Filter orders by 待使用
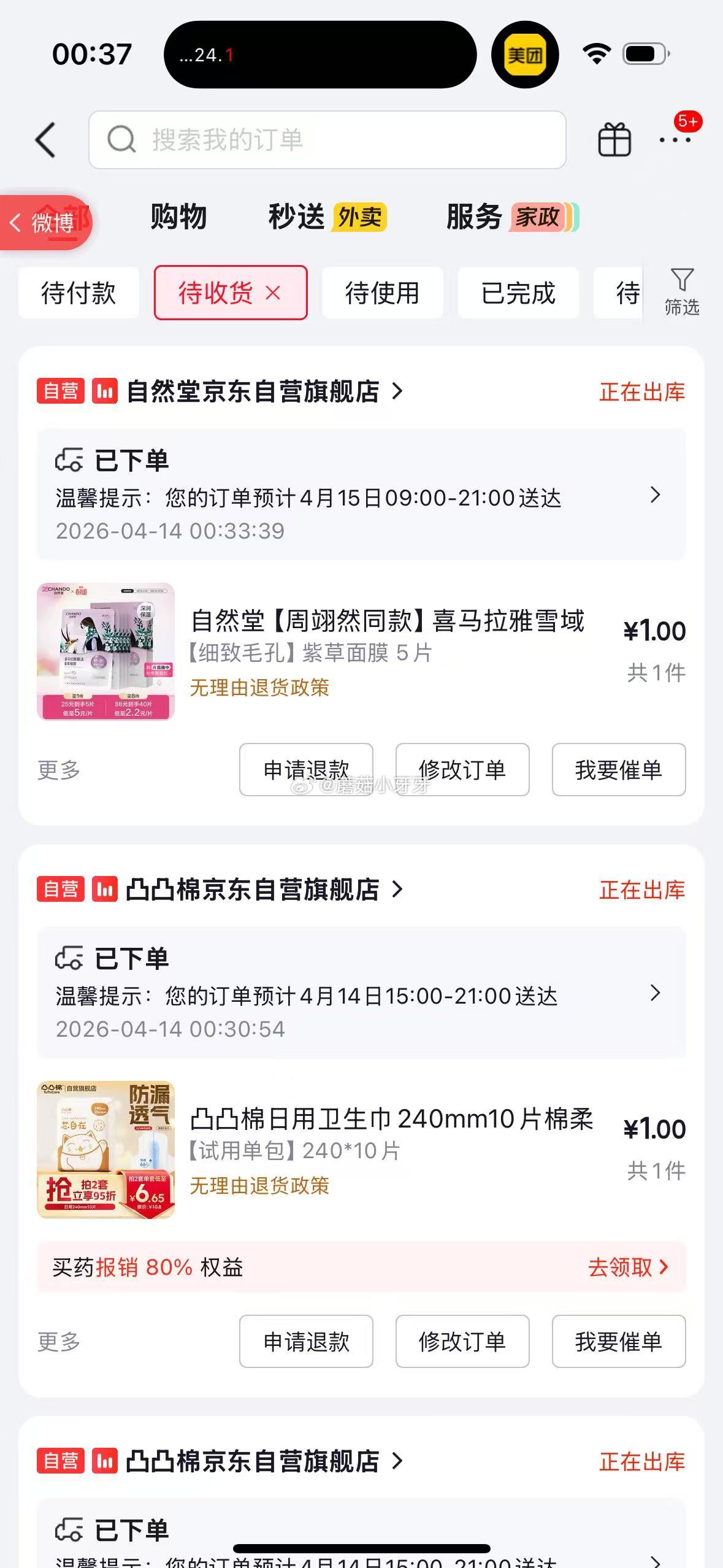This screenshot has height=1568, width=723. [382, 293]
